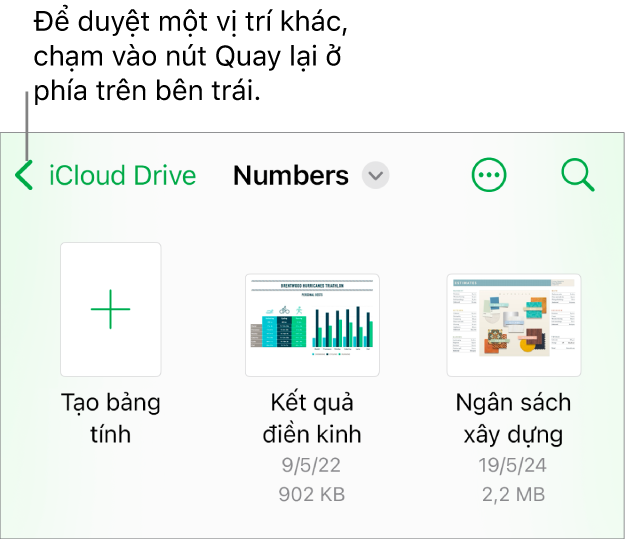The width and height of the screenshot is (627, 539).
Task: Go back to iCloud Drive
Action: (x=105, y=176)
